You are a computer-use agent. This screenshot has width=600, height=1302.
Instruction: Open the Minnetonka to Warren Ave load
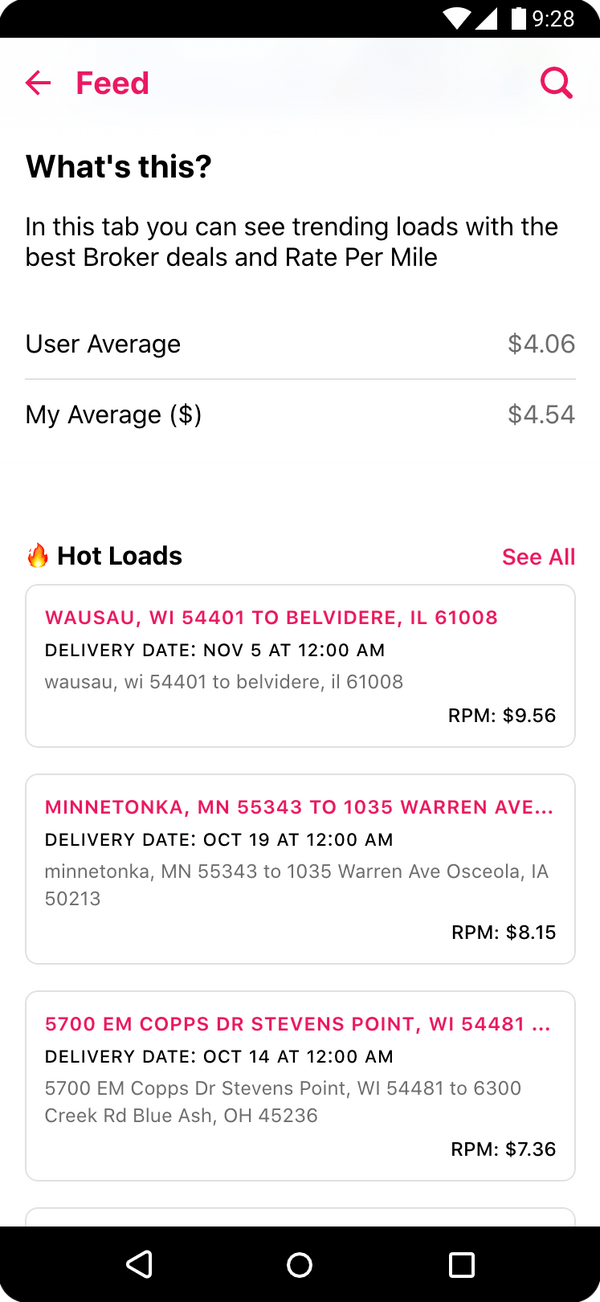[x=300, y=868]
